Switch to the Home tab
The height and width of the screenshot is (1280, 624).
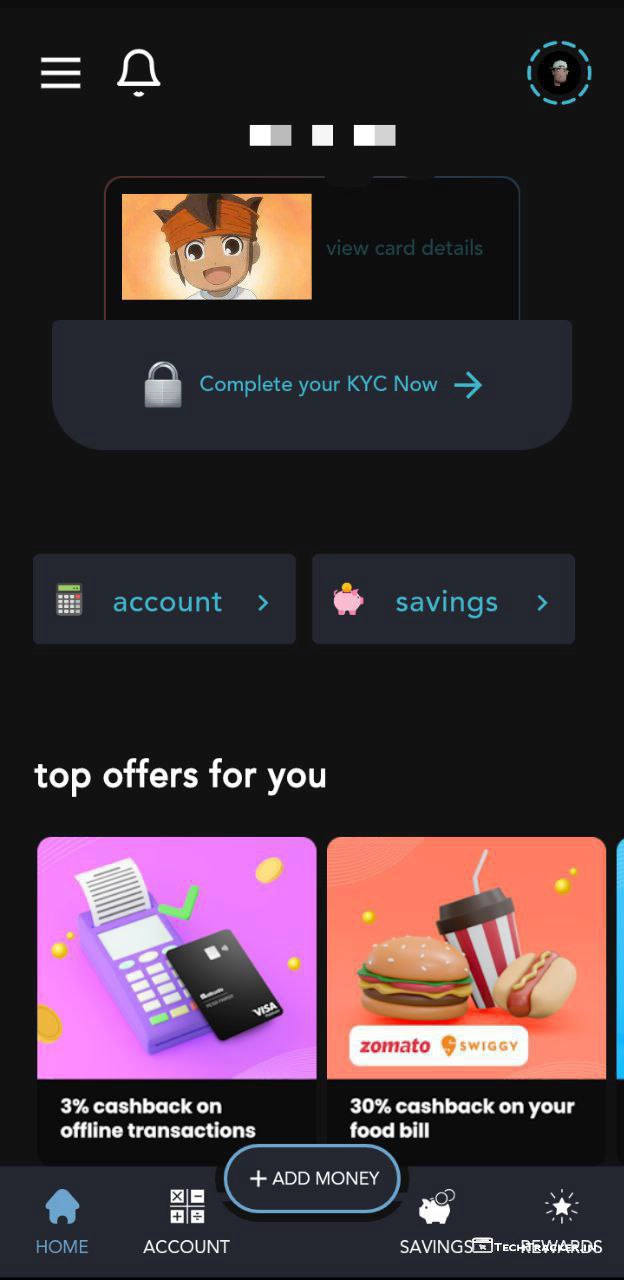point(62,1221)
